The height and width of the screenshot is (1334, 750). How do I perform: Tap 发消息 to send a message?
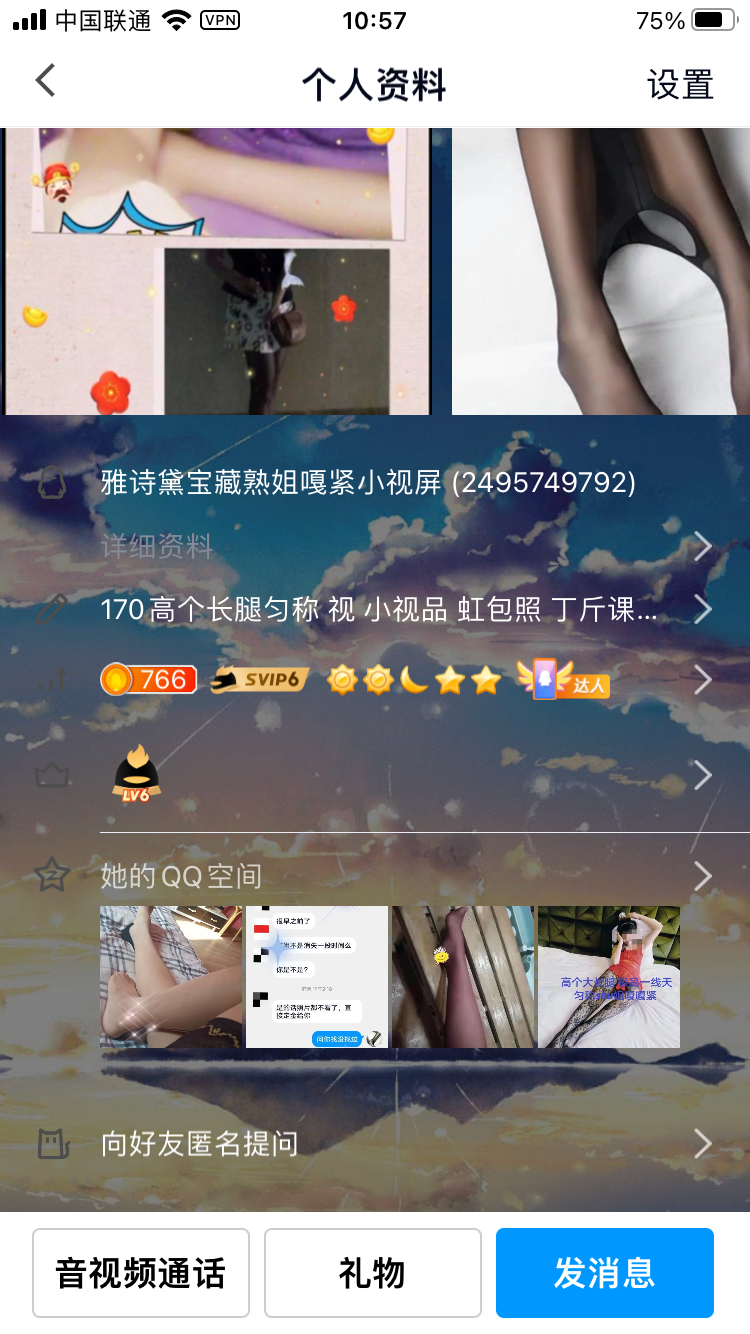(x=604, y=1273)
